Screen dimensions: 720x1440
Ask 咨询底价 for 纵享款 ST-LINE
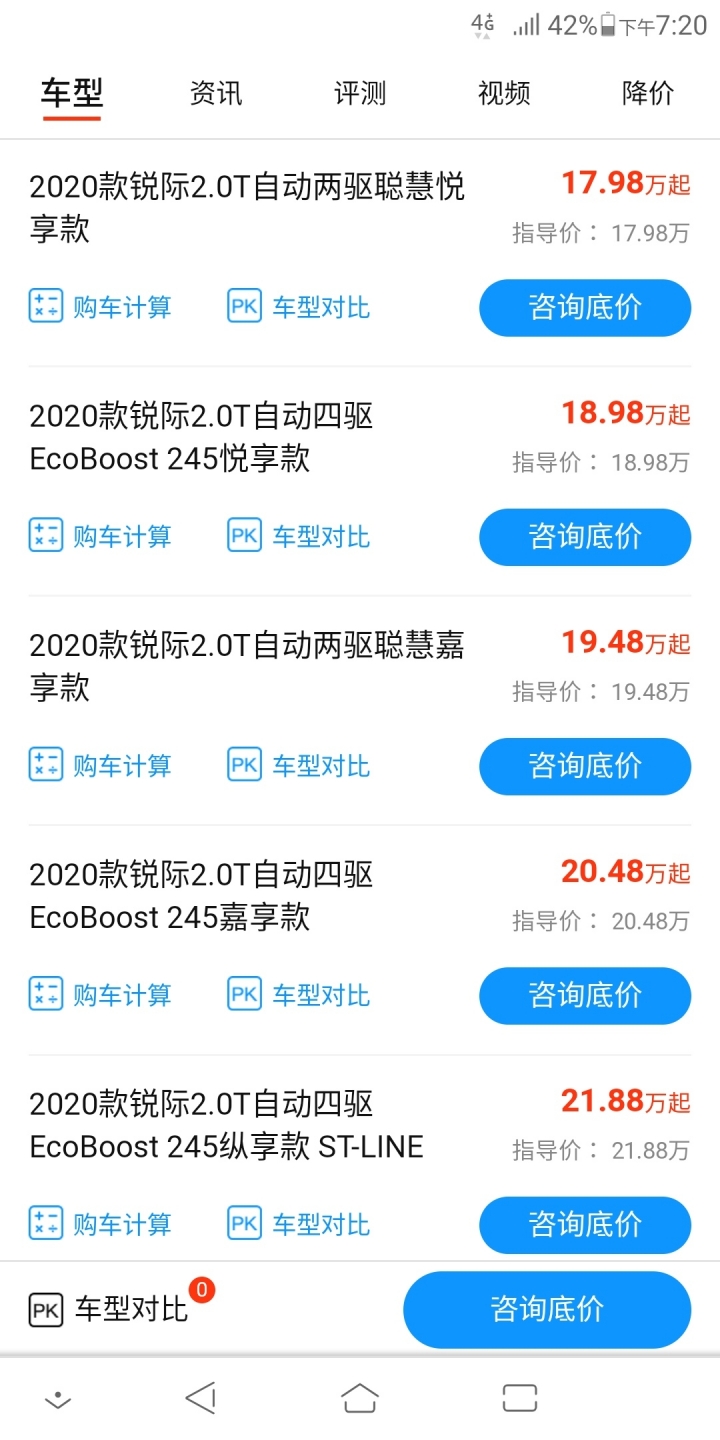pos(585,1224)
